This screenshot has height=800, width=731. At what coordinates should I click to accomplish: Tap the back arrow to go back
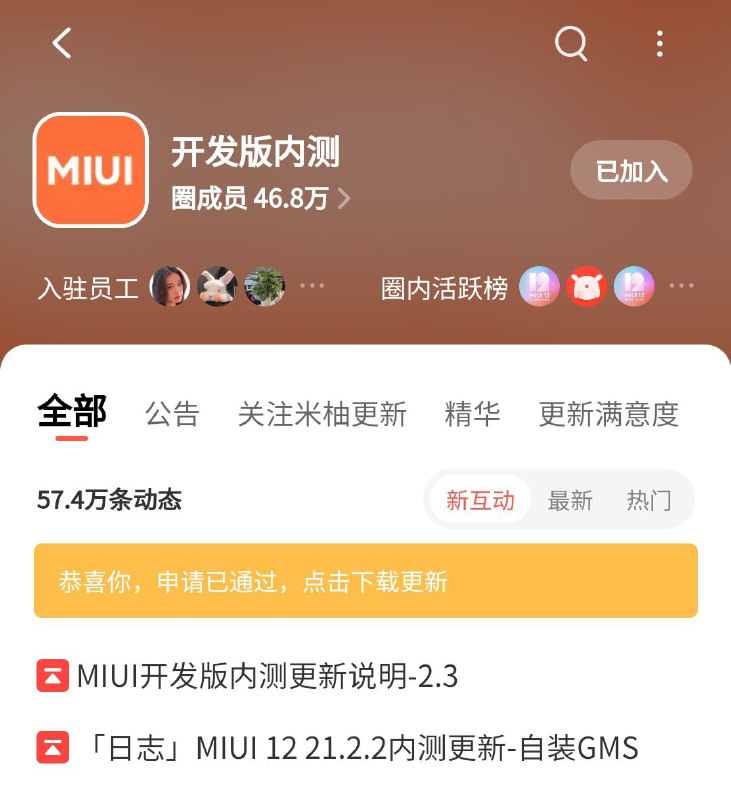[62, 43]
